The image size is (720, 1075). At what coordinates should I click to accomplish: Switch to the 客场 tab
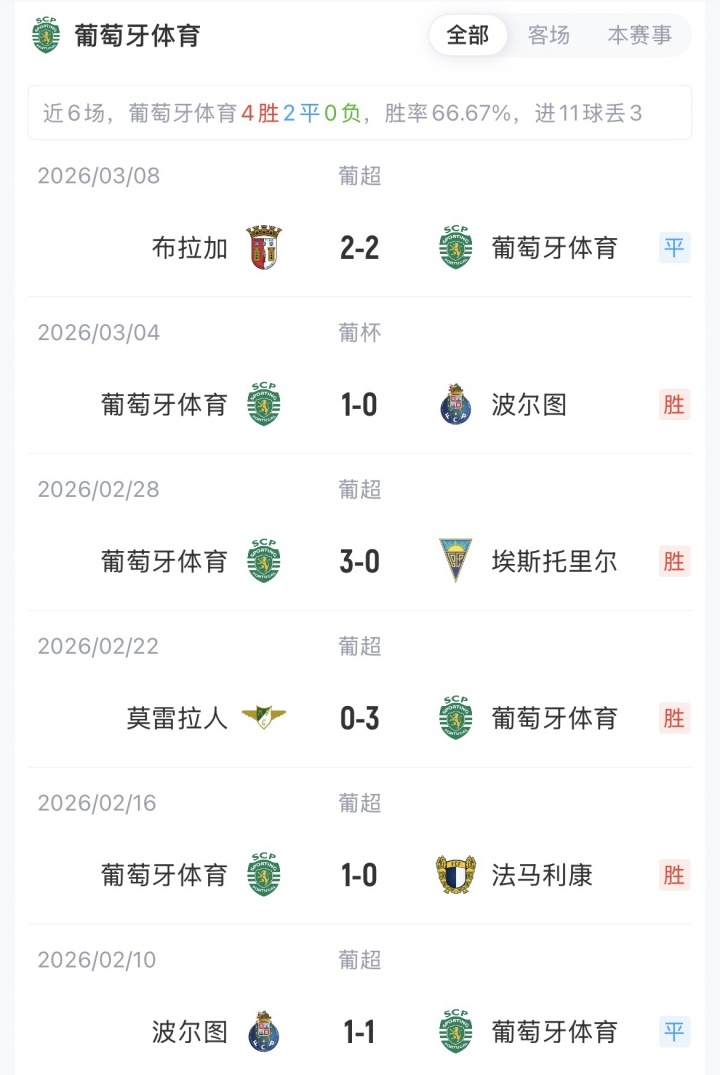[548, 36]
